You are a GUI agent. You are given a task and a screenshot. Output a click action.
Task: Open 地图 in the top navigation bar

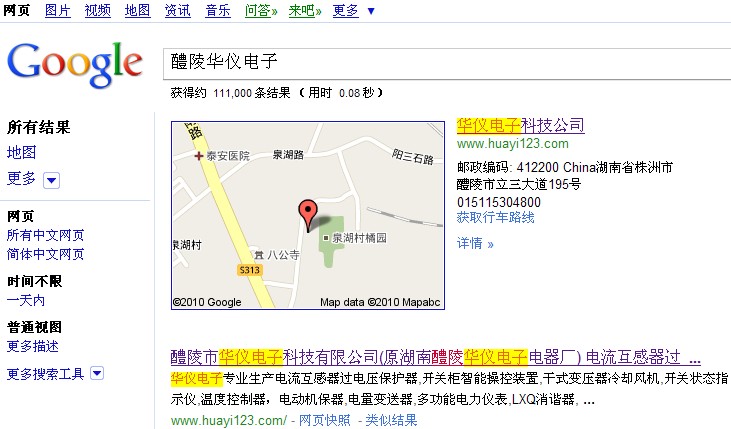pos(137,11)
